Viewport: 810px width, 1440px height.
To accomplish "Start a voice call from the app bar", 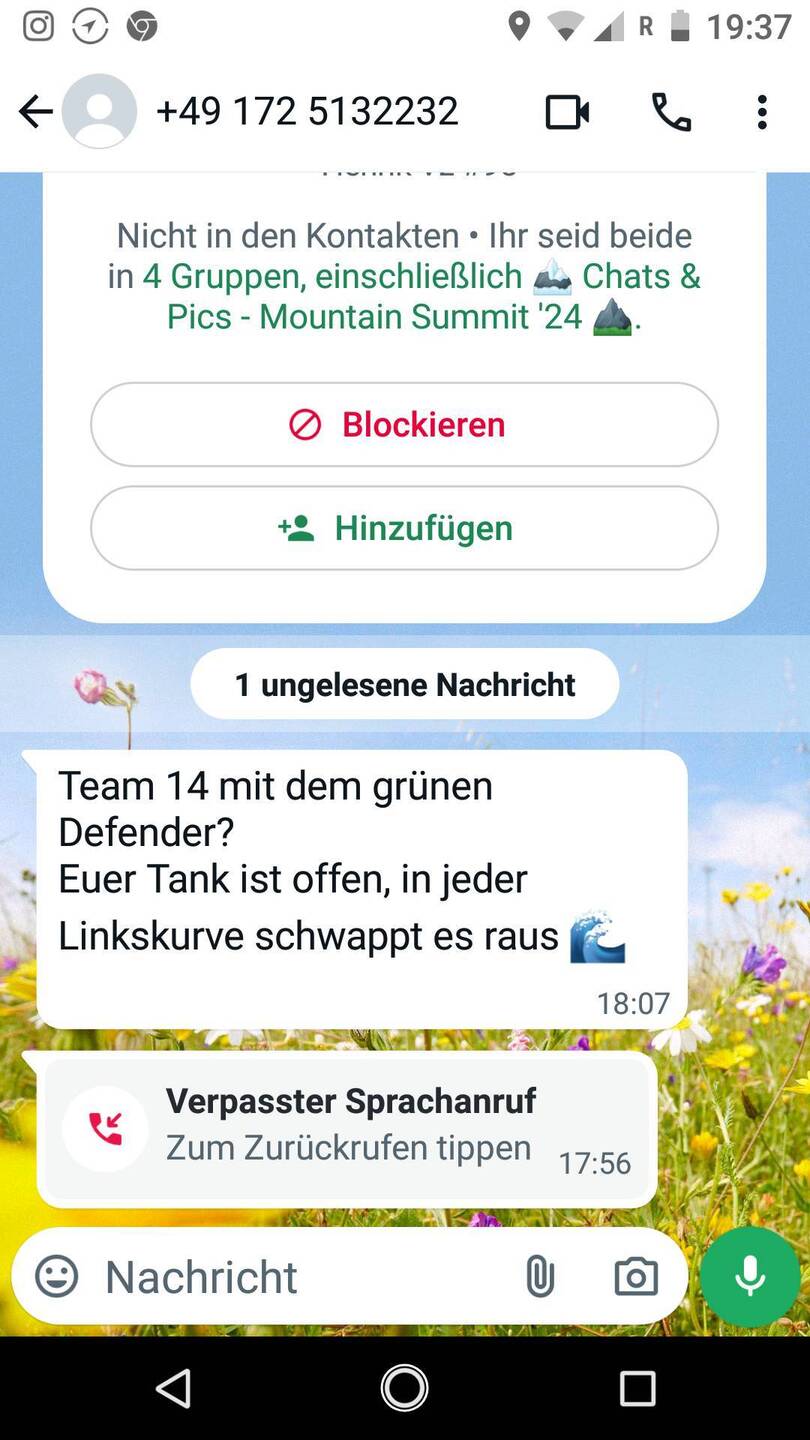I will (671, 112).
